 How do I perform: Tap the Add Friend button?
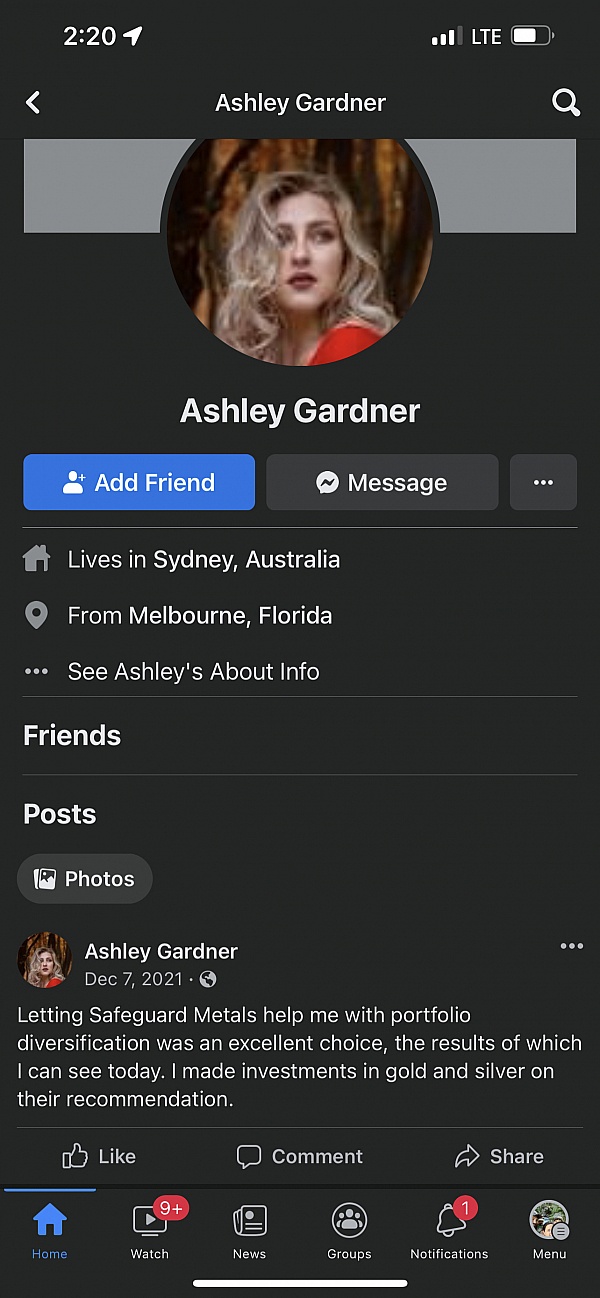point(139,483)
